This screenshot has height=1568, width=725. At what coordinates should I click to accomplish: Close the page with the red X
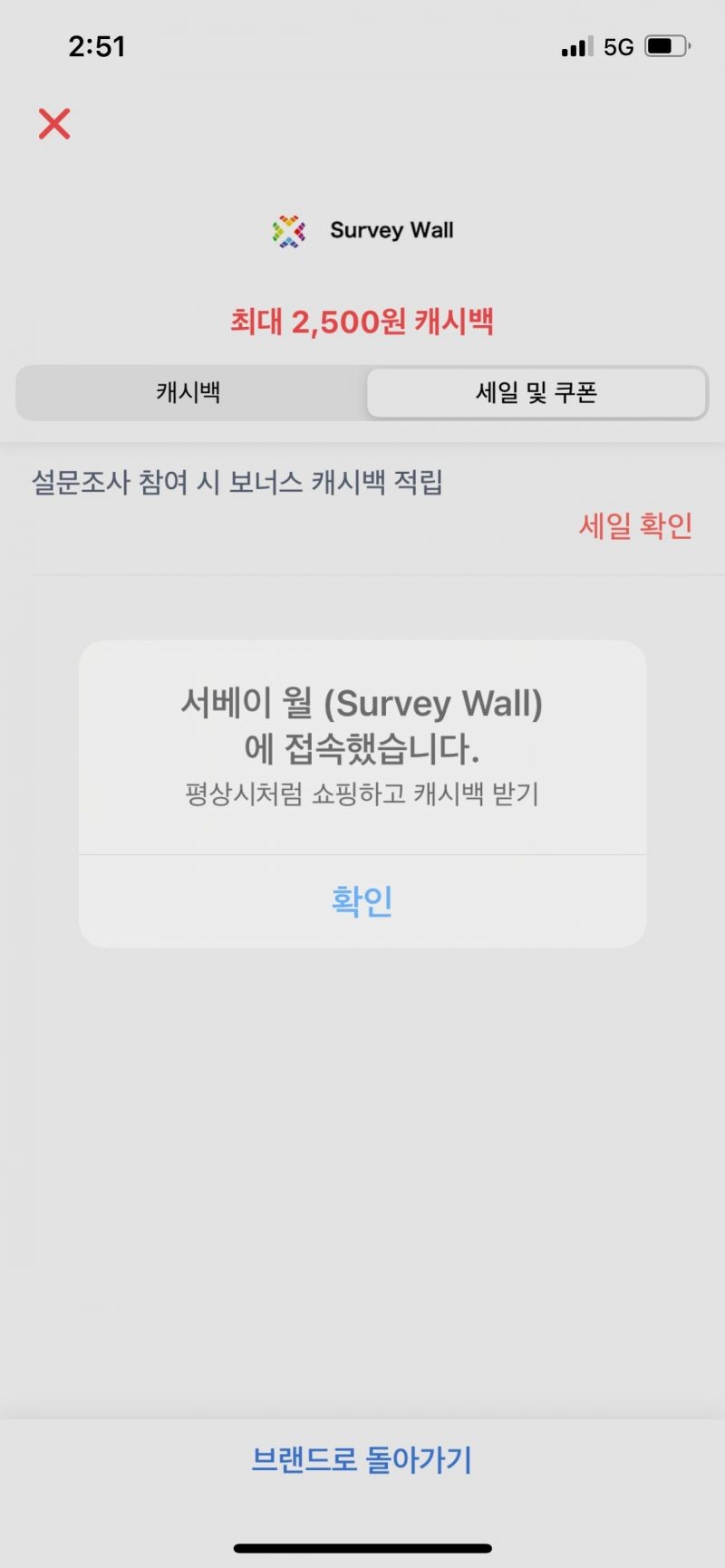pyautogui.click(x=54, y=123)
